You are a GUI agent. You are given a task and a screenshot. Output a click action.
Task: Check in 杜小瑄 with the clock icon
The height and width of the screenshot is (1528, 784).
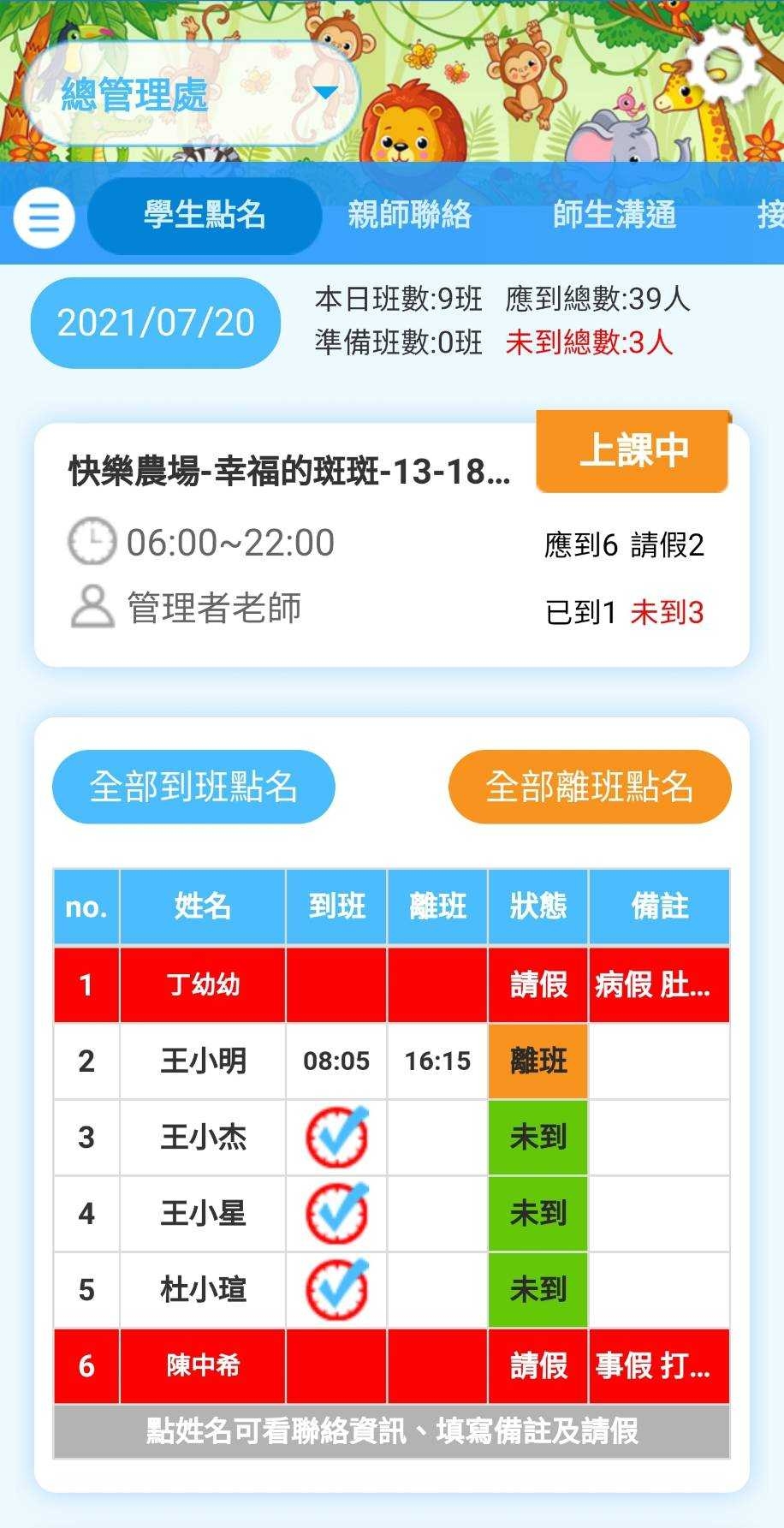click(x=337, y=1289)
